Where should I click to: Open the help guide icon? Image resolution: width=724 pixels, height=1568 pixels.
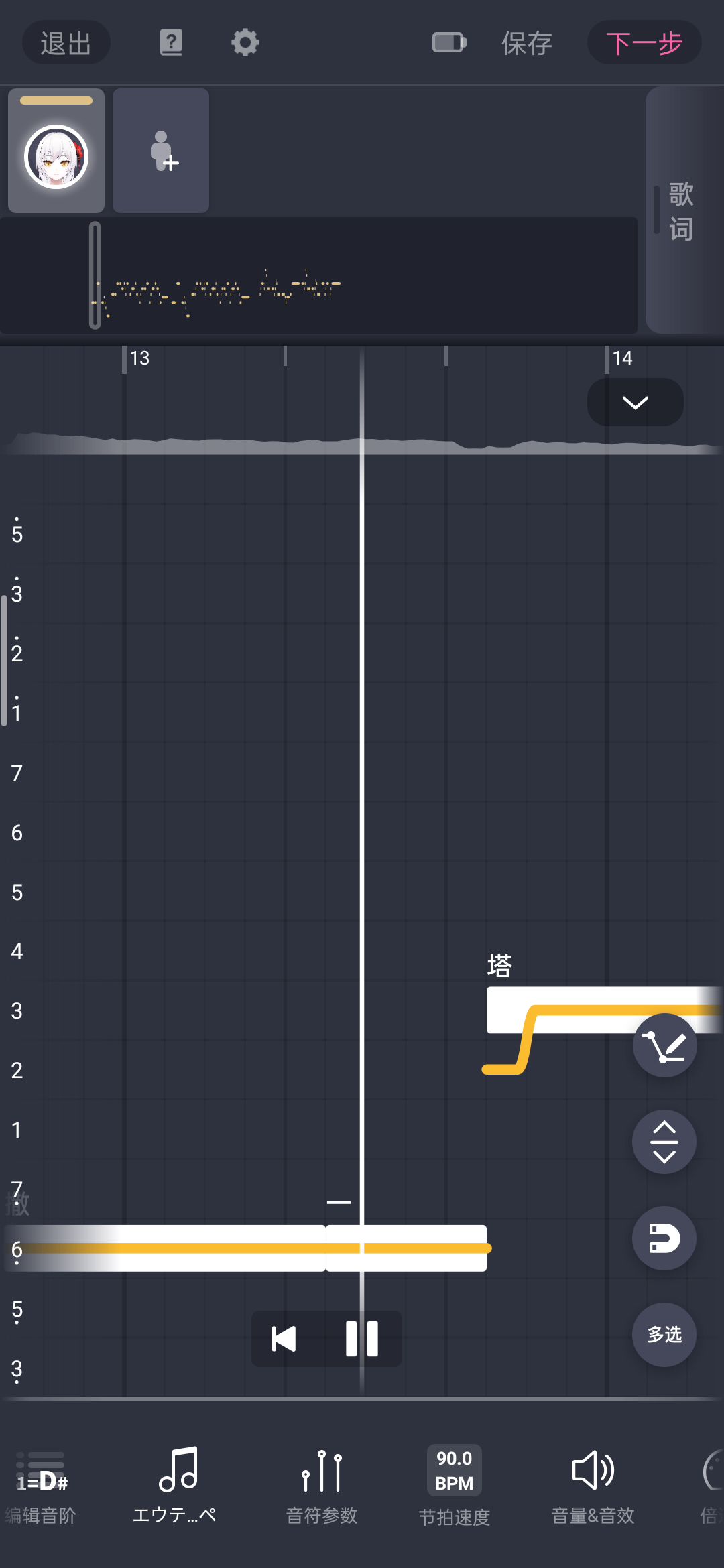pyautogui.click(x=171, y=43)
